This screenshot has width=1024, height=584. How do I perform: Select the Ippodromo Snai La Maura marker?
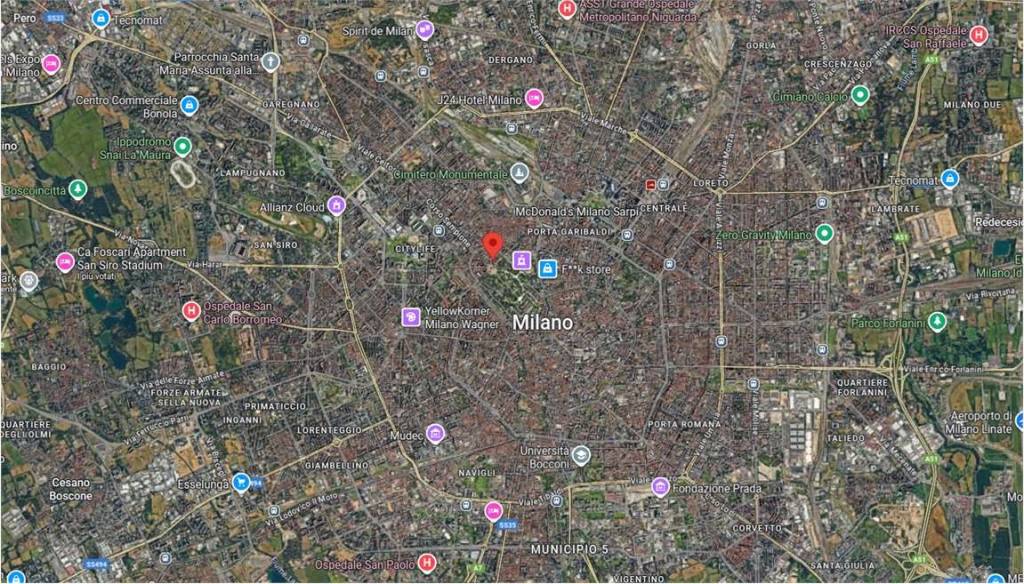pos(182,147)
